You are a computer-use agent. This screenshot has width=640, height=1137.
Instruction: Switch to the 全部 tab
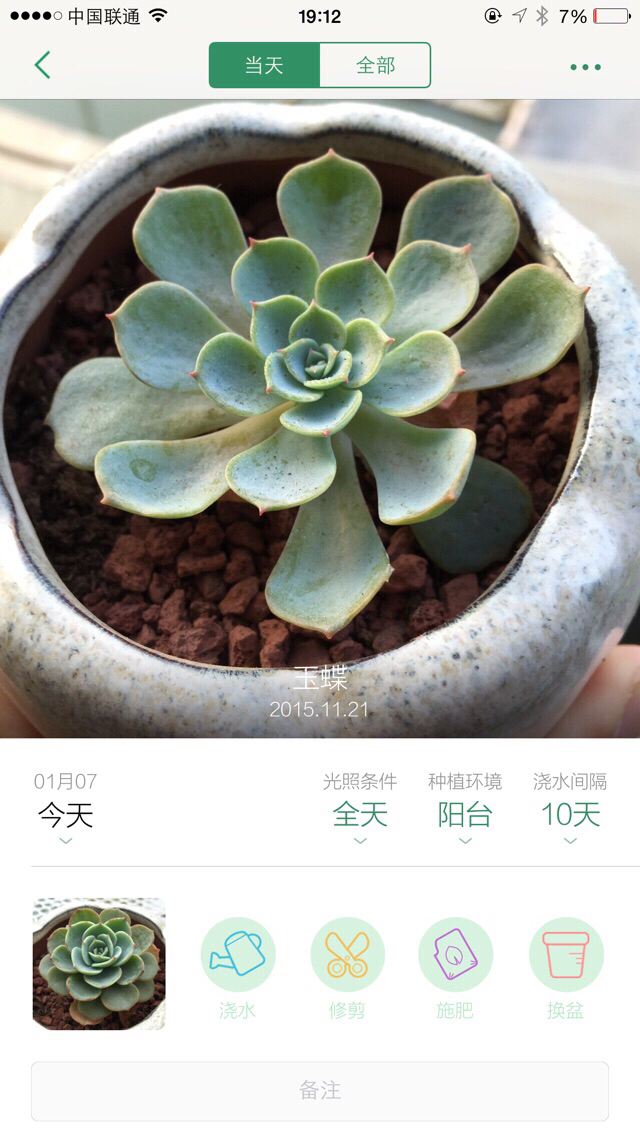click(x=375, y=65)
